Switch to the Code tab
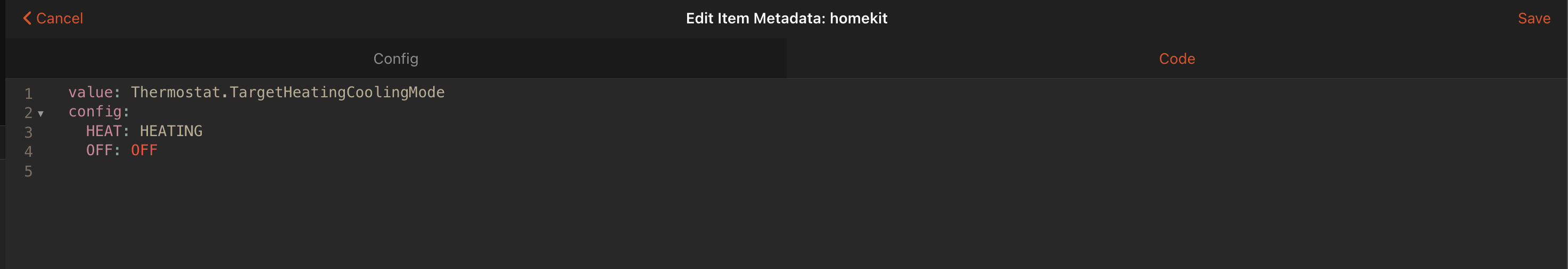The width and height of the screenshot is (1568, 269). 1176,58
